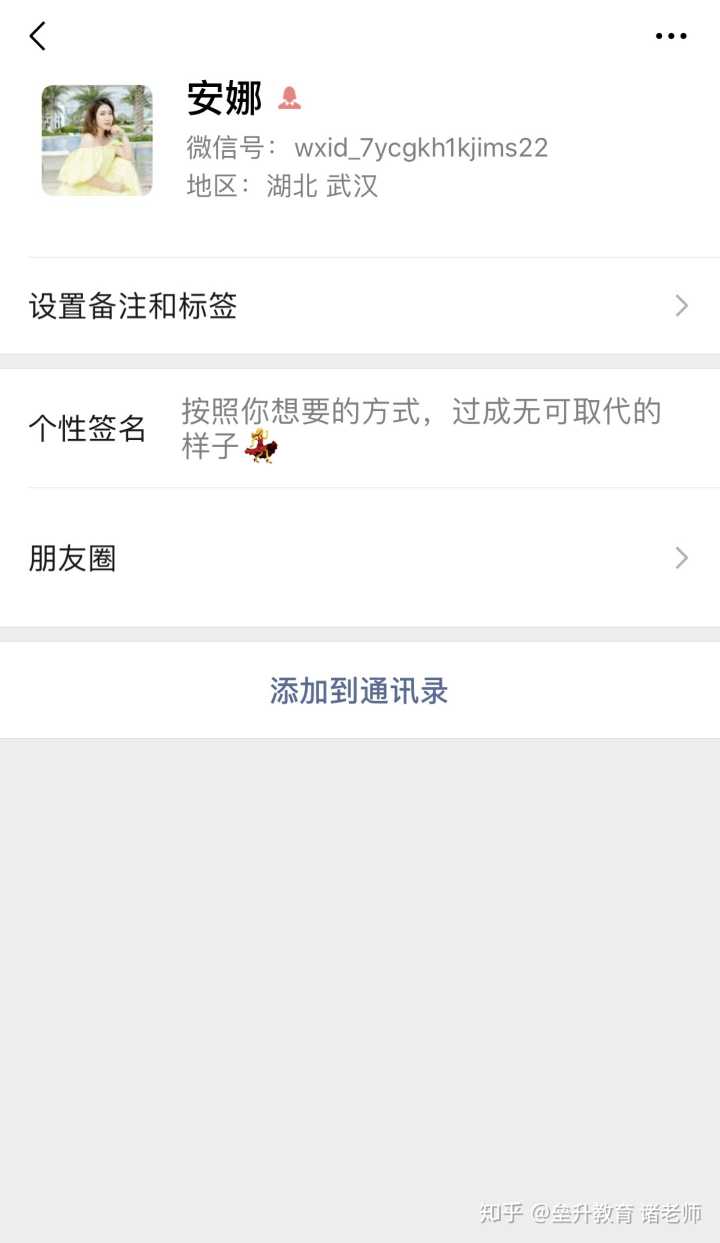Open 设置备注和标签 settings row
Image resolution: width=720 pixels, height=1243 pixels.
point(359,306)
